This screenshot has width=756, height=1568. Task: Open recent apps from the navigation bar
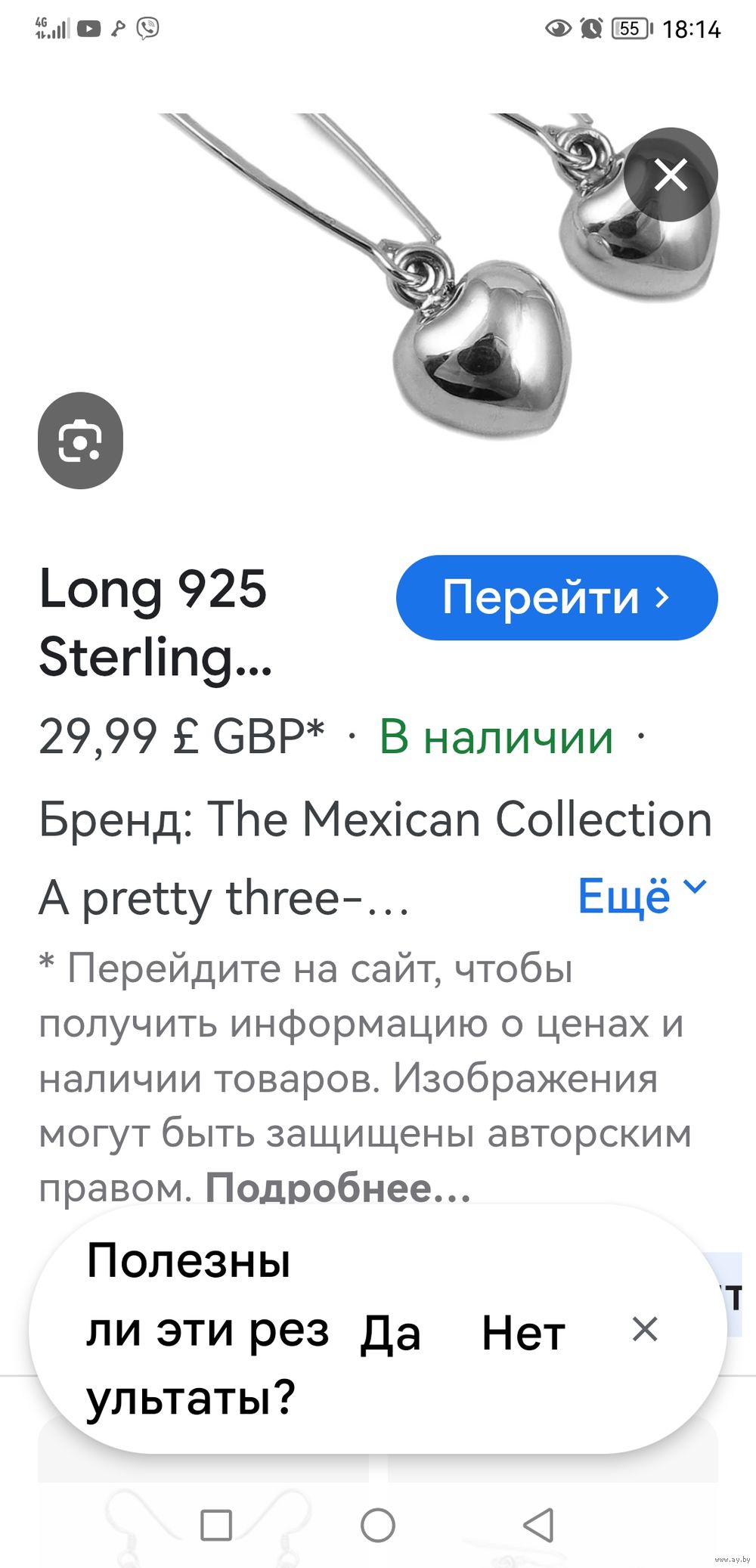(216, 1525)
